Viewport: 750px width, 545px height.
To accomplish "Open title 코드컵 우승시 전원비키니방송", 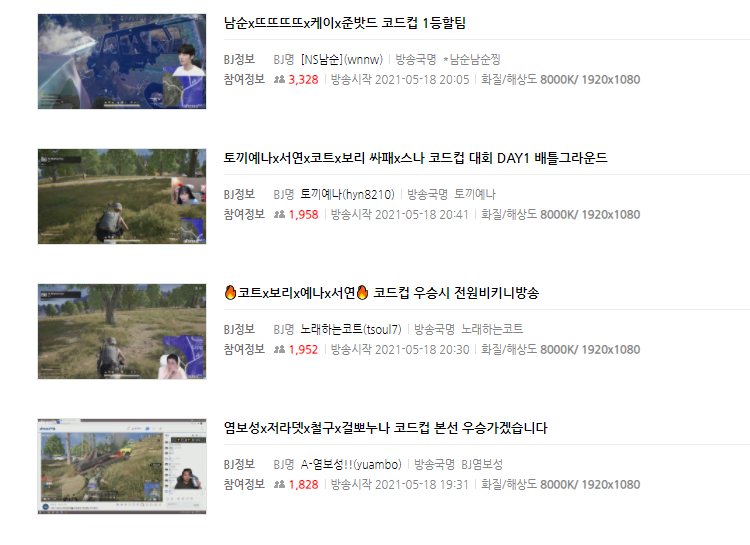I will pyautogui.click(x=385, y=293).
